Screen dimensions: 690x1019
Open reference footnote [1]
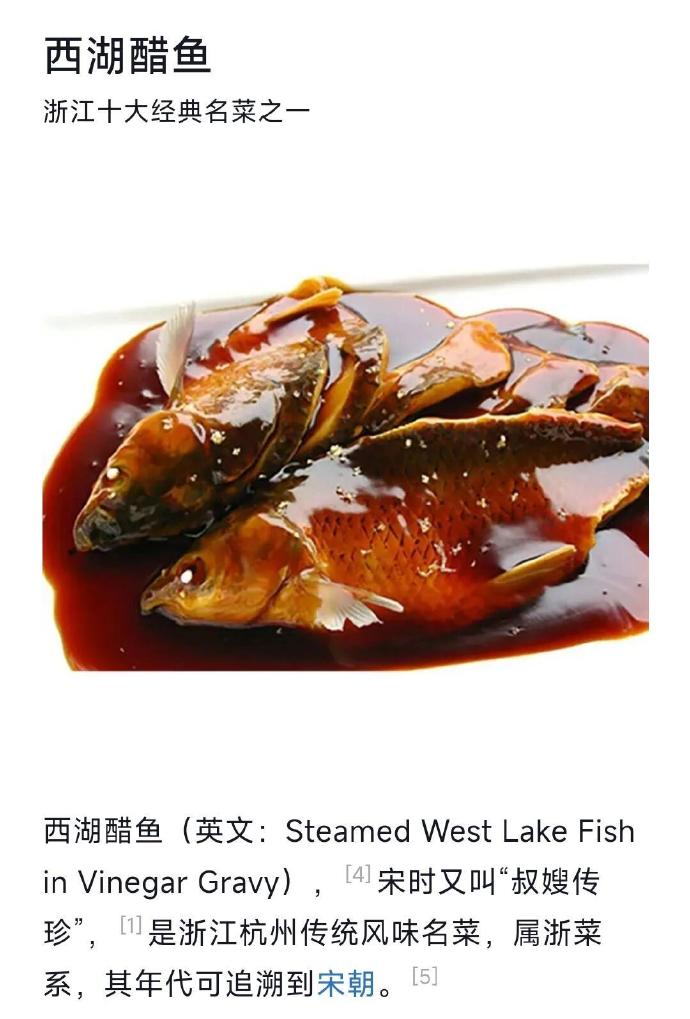[131, 925]
